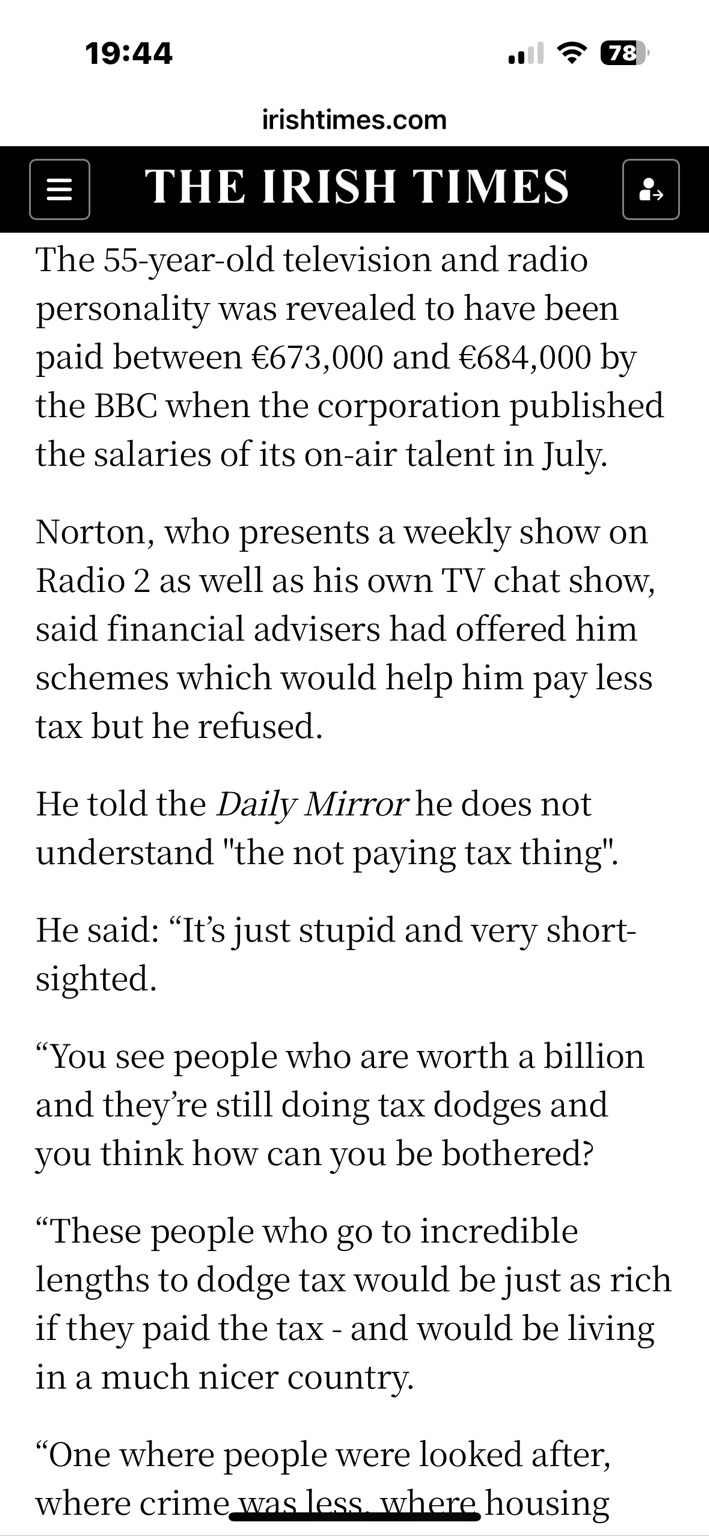
Task: Open the hamburger menu
Action: click(60, 189)
